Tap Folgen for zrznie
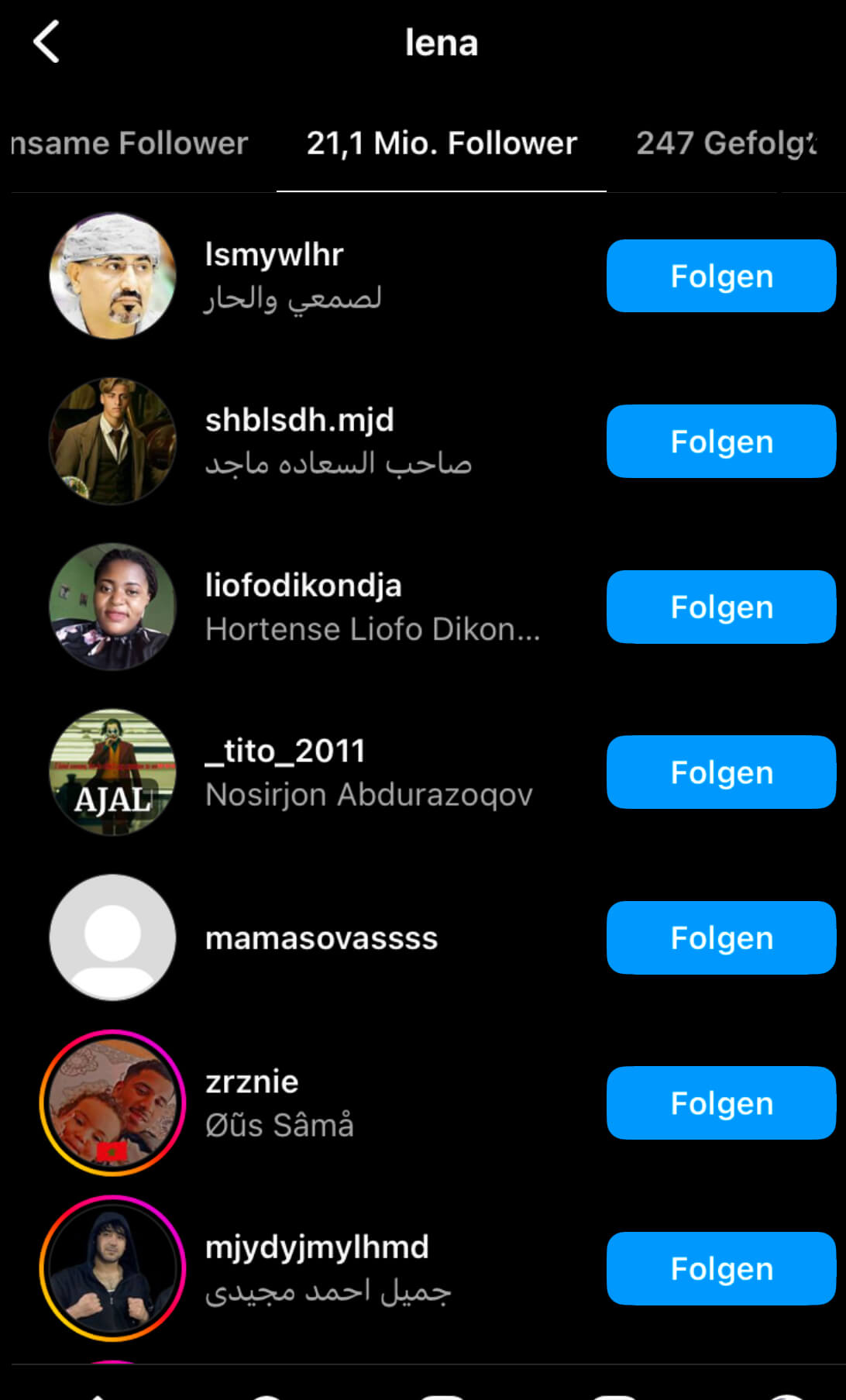Viewport: 846px width, 1400px height. (721, 1102)
